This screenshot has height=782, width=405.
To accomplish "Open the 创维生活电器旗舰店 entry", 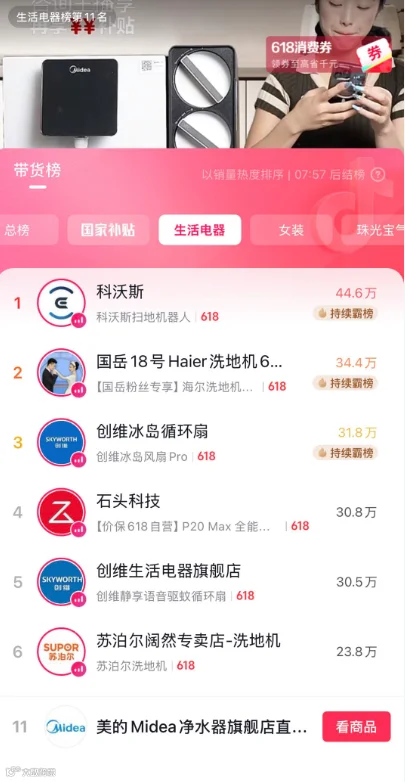I will 202,582.
